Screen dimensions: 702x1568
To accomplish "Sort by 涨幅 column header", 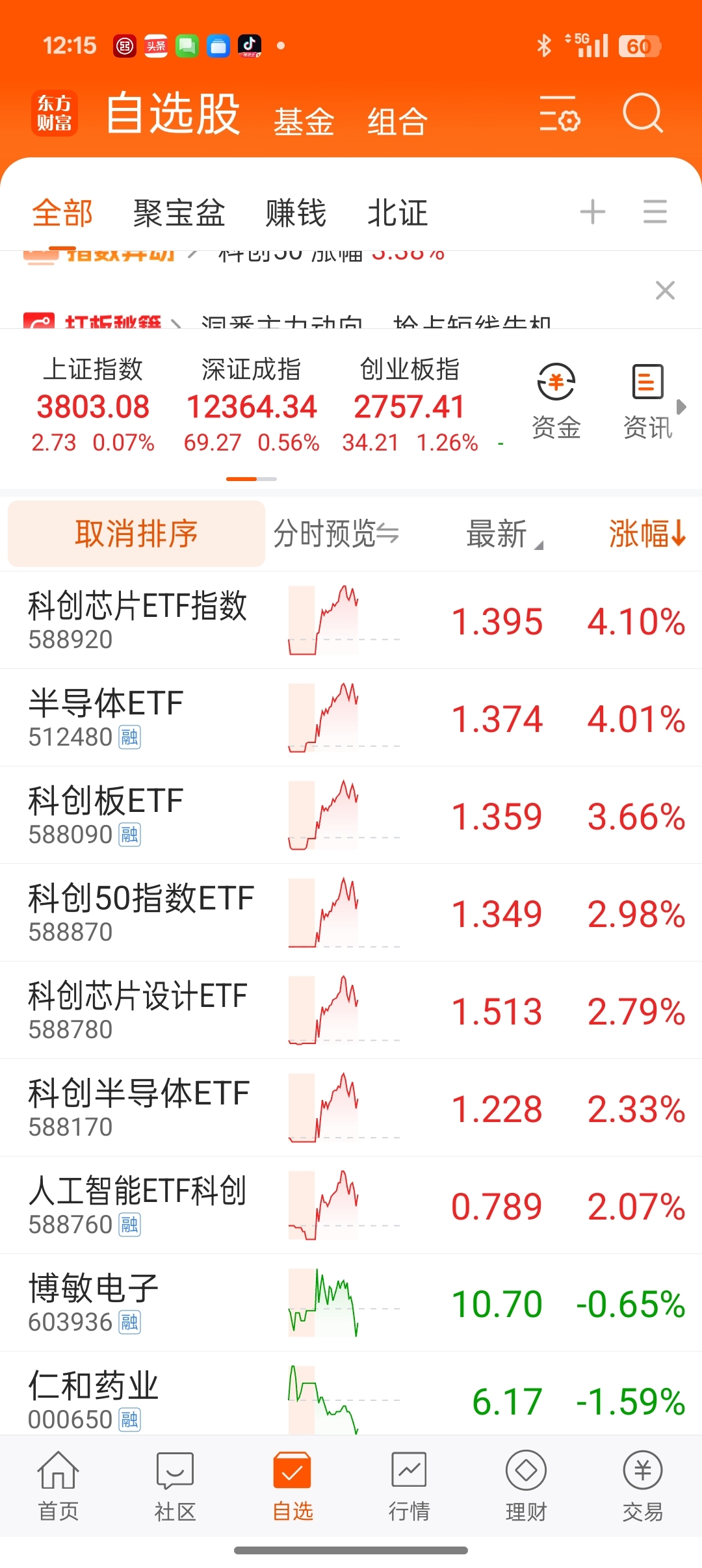I will (x=647, y=534).
